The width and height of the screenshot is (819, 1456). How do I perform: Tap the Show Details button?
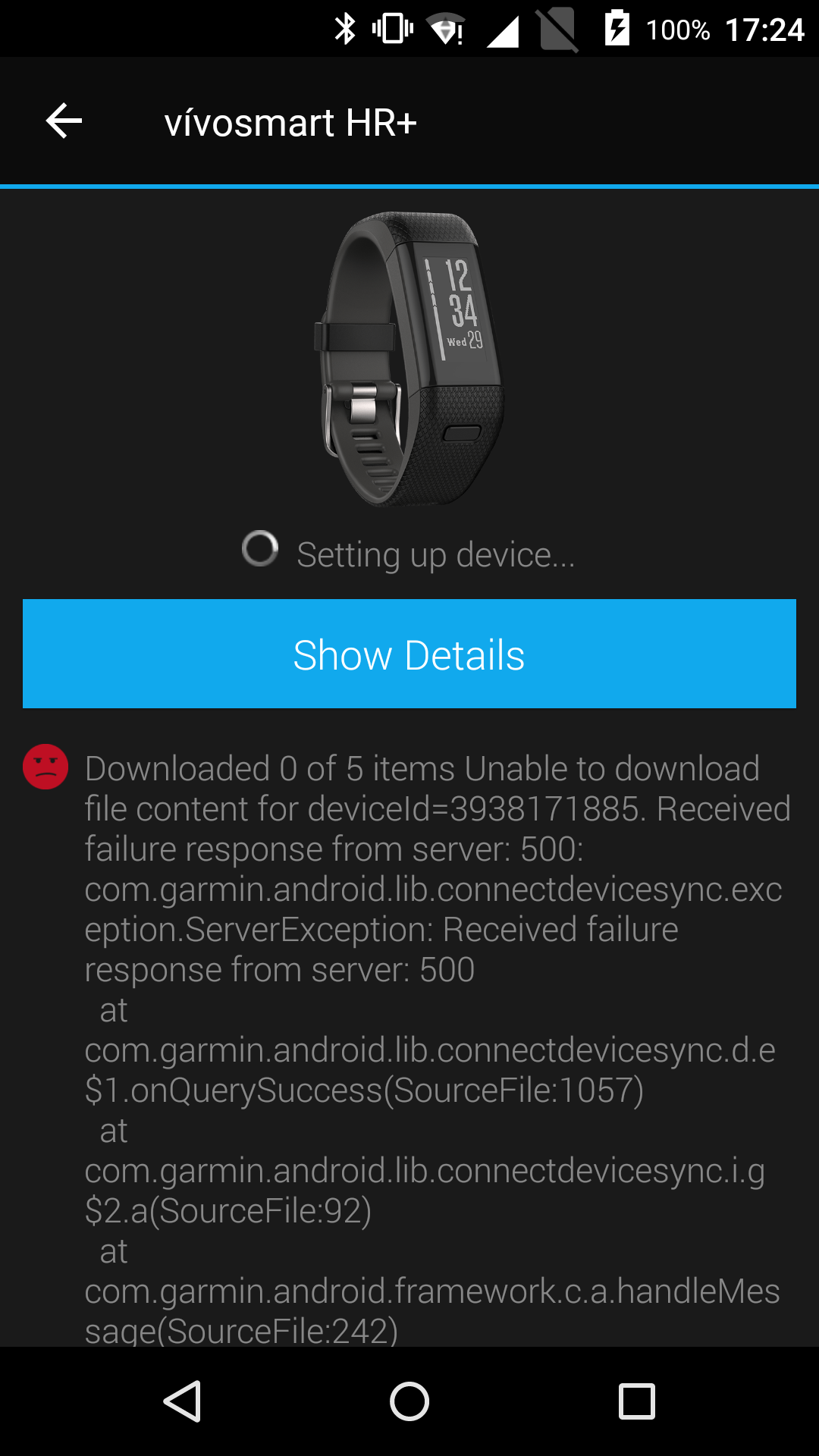pyautogui.click(x=409, y=654)
